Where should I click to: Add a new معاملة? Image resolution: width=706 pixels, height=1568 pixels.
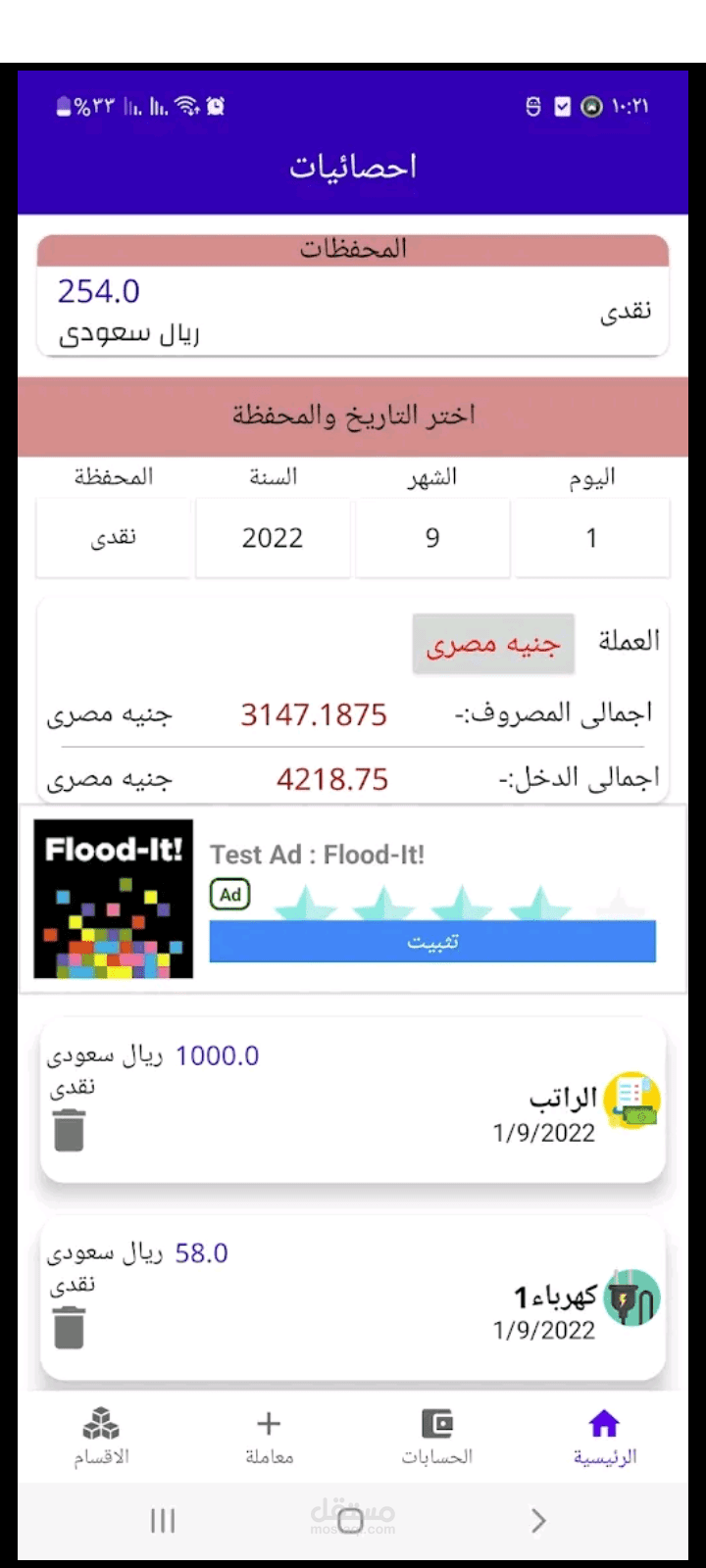click(269, 1437)
